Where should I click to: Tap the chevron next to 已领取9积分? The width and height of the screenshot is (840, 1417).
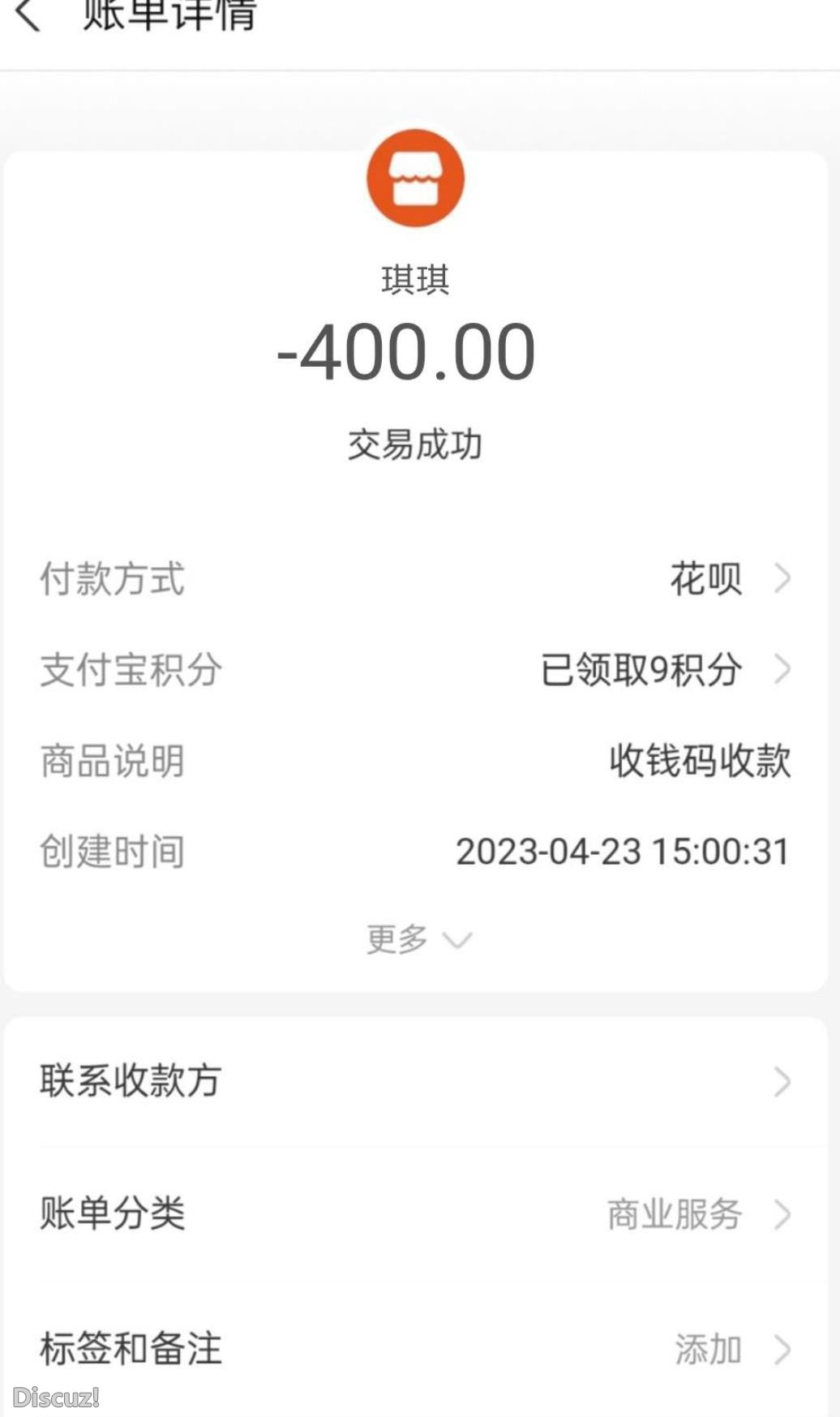pyautogui.click(x=783, y=670)
